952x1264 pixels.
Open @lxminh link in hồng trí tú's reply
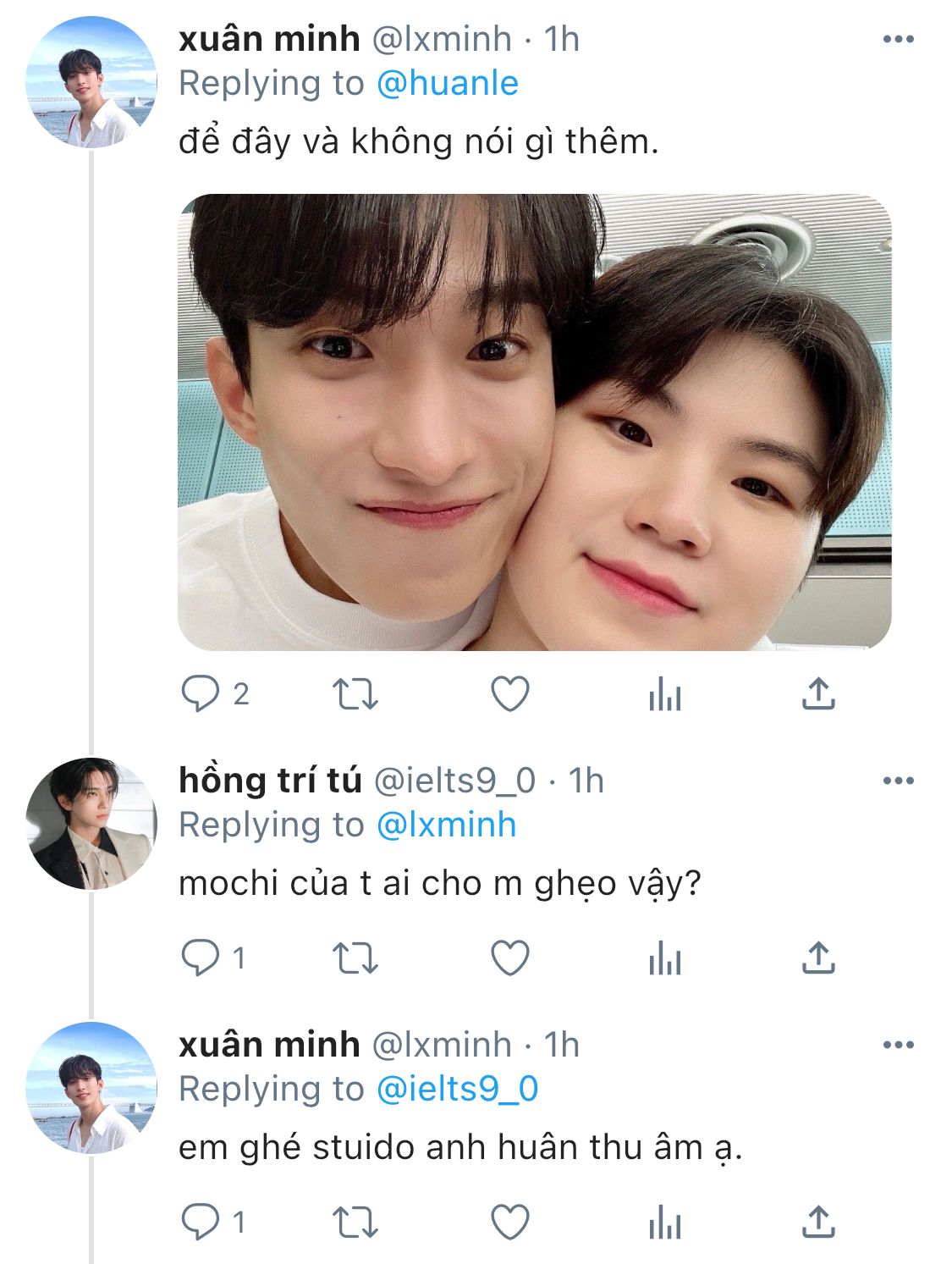[446, 825]
